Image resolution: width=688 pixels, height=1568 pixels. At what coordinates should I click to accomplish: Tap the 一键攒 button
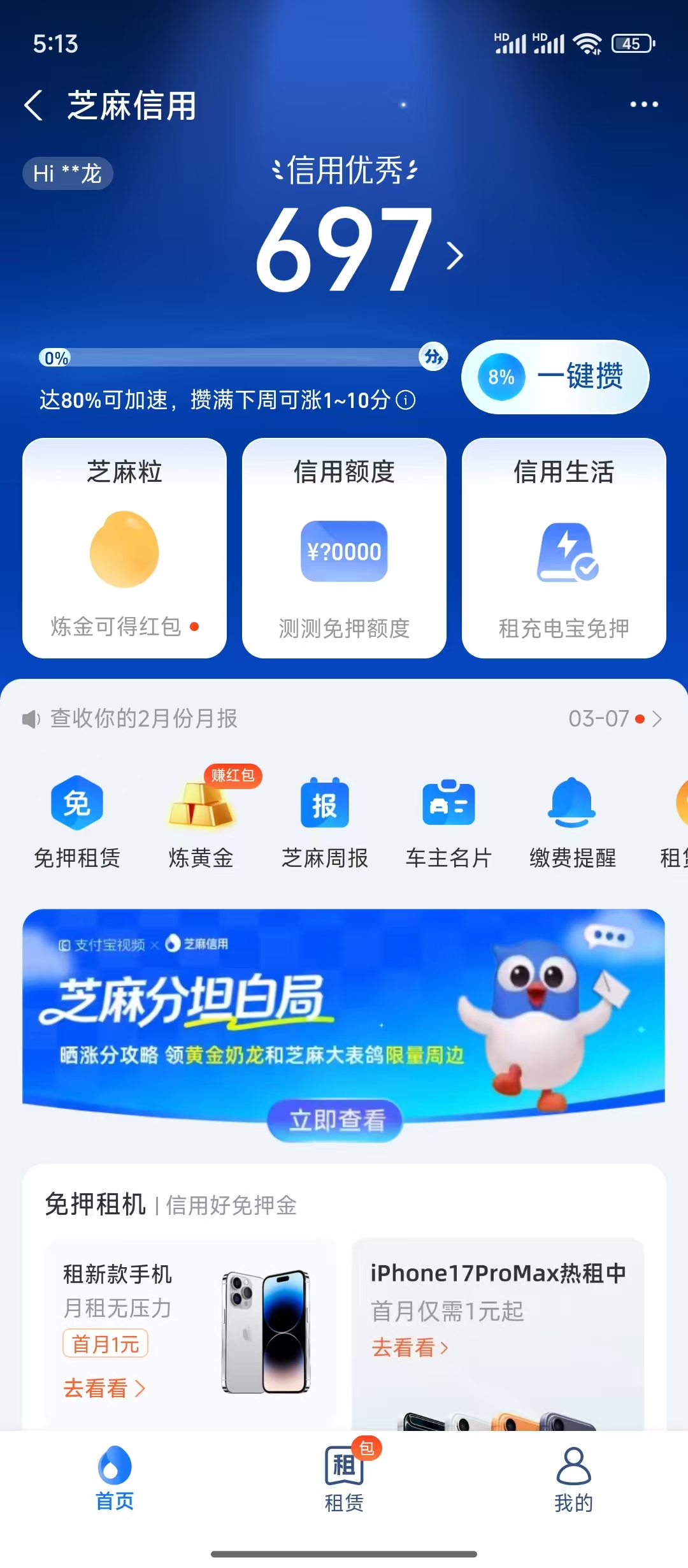pyautogui.click(x=555, y=377)
